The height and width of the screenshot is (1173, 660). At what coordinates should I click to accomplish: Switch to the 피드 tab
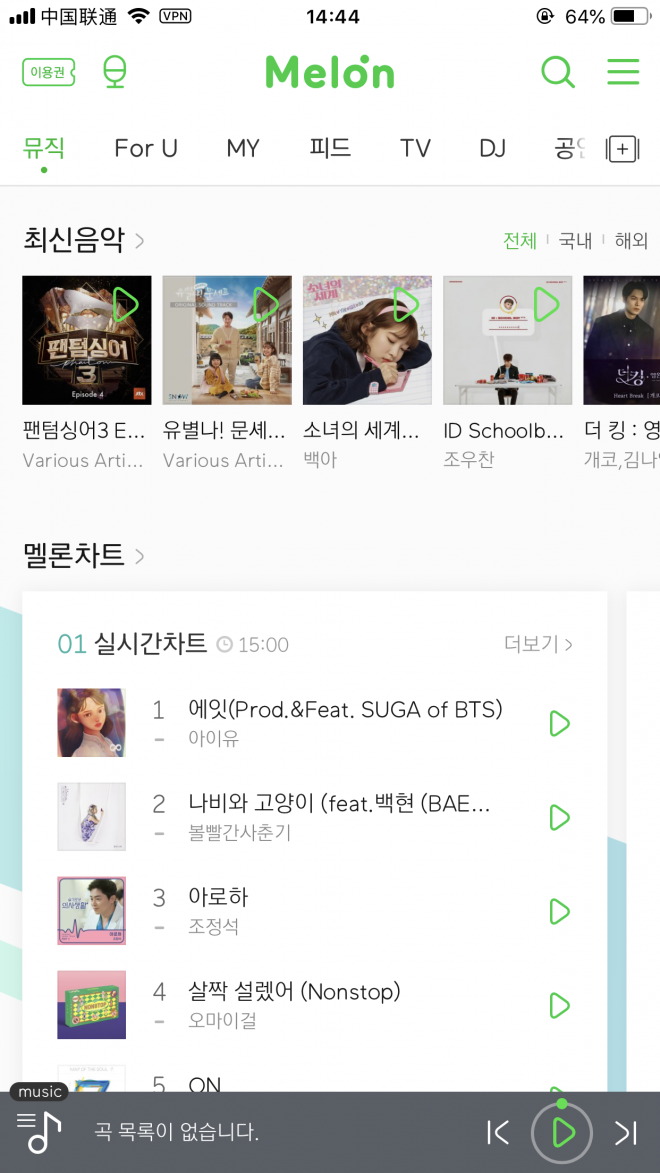click(330, 149)
